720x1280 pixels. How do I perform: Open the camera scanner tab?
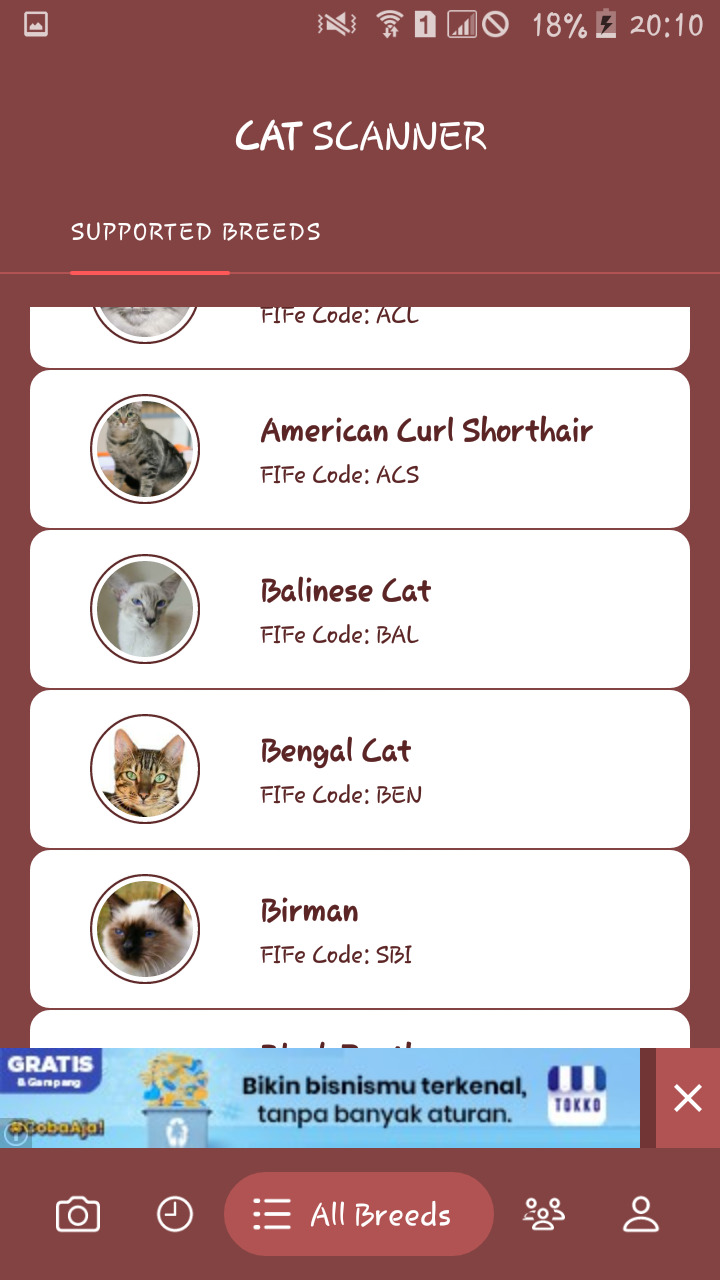(78, 1215)
